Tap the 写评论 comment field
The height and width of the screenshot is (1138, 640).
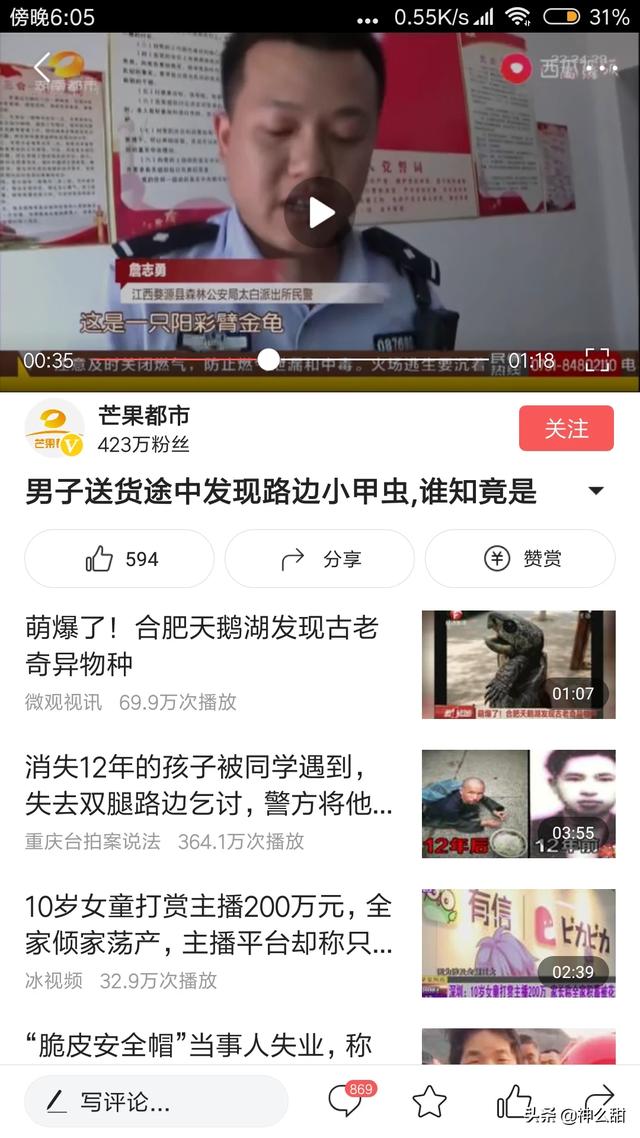pyautogui.click(x=156, y=1102)
